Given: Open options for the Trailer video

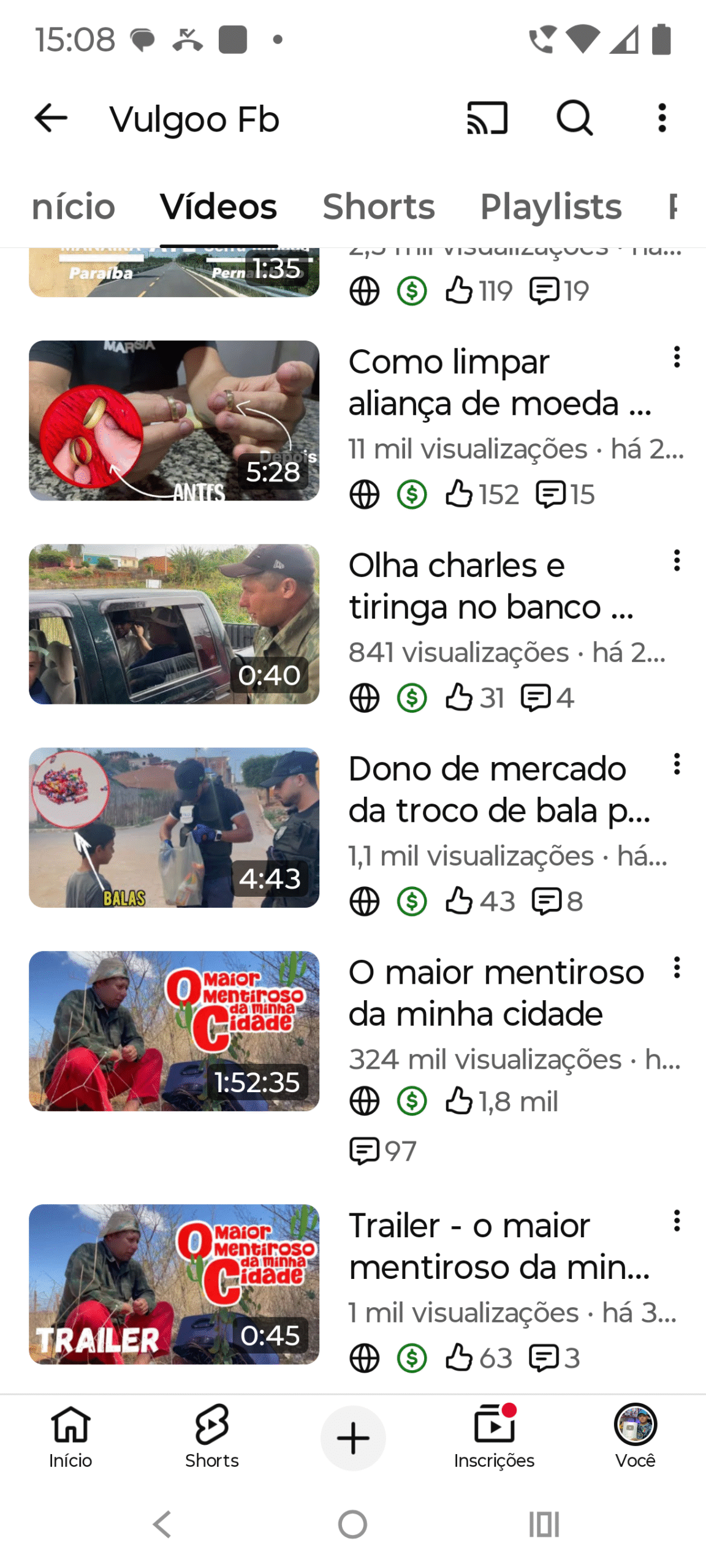Looking at the screenshot, I should [x=677, y=1221].
